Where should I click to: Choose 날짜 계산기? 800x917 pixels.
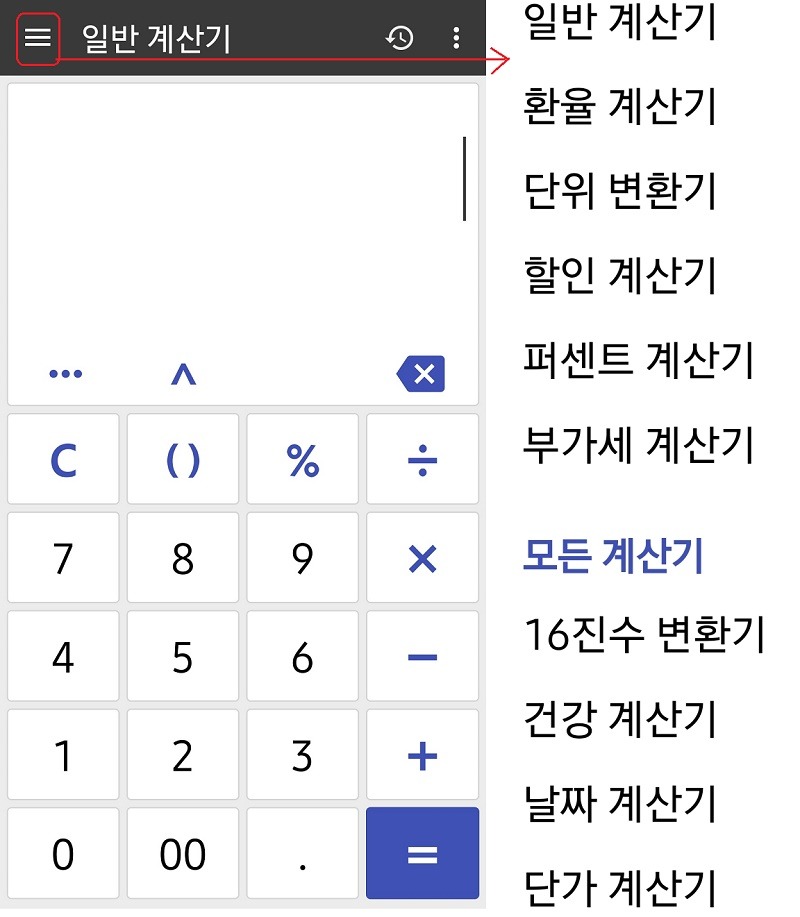620,802
